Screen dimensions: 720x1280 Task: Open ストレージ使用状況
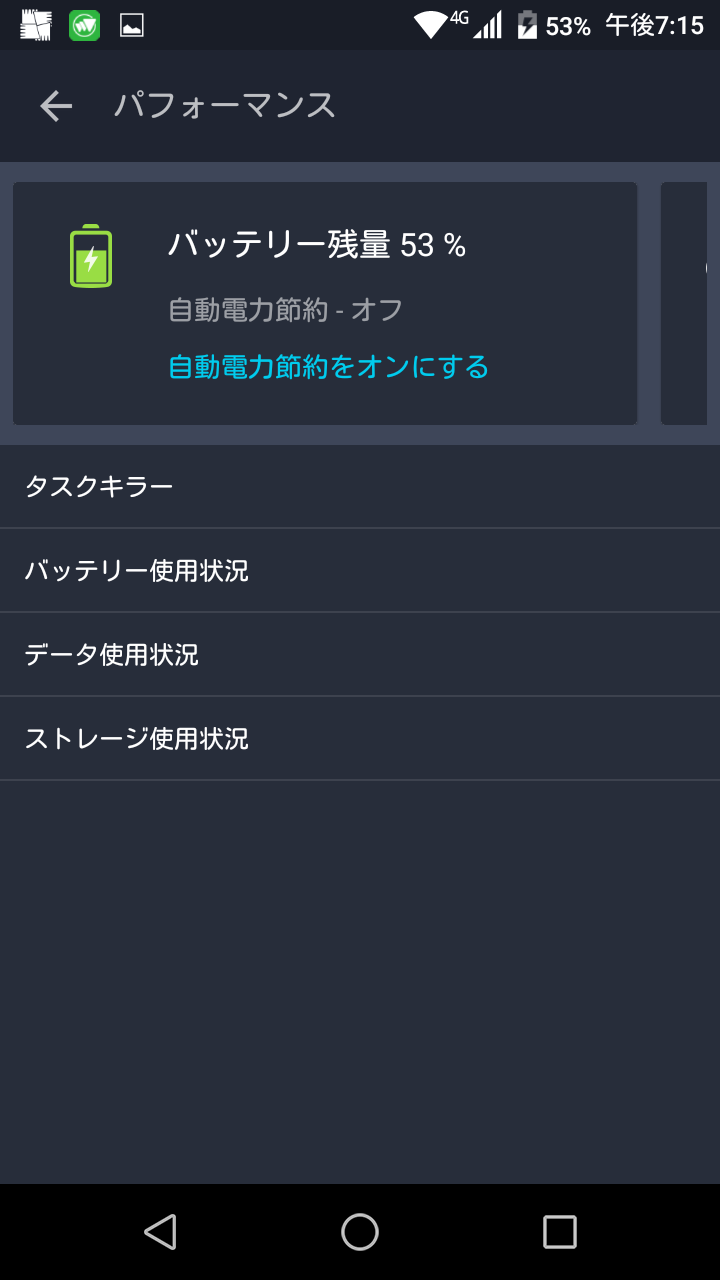pyautogui.click(x=360, y=739)
